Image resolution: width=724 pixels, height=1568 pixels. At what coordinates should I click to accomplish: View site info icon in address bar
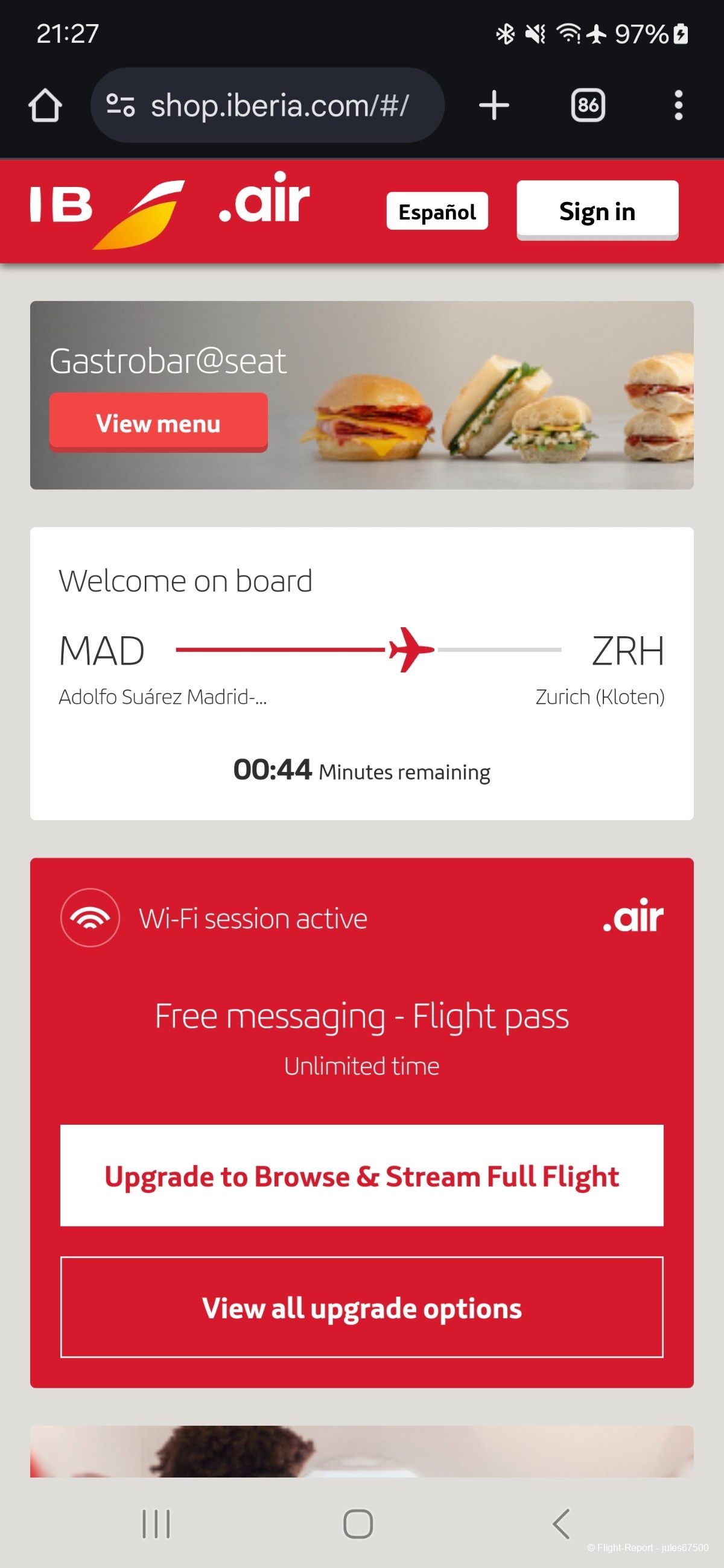coord(121,106)
